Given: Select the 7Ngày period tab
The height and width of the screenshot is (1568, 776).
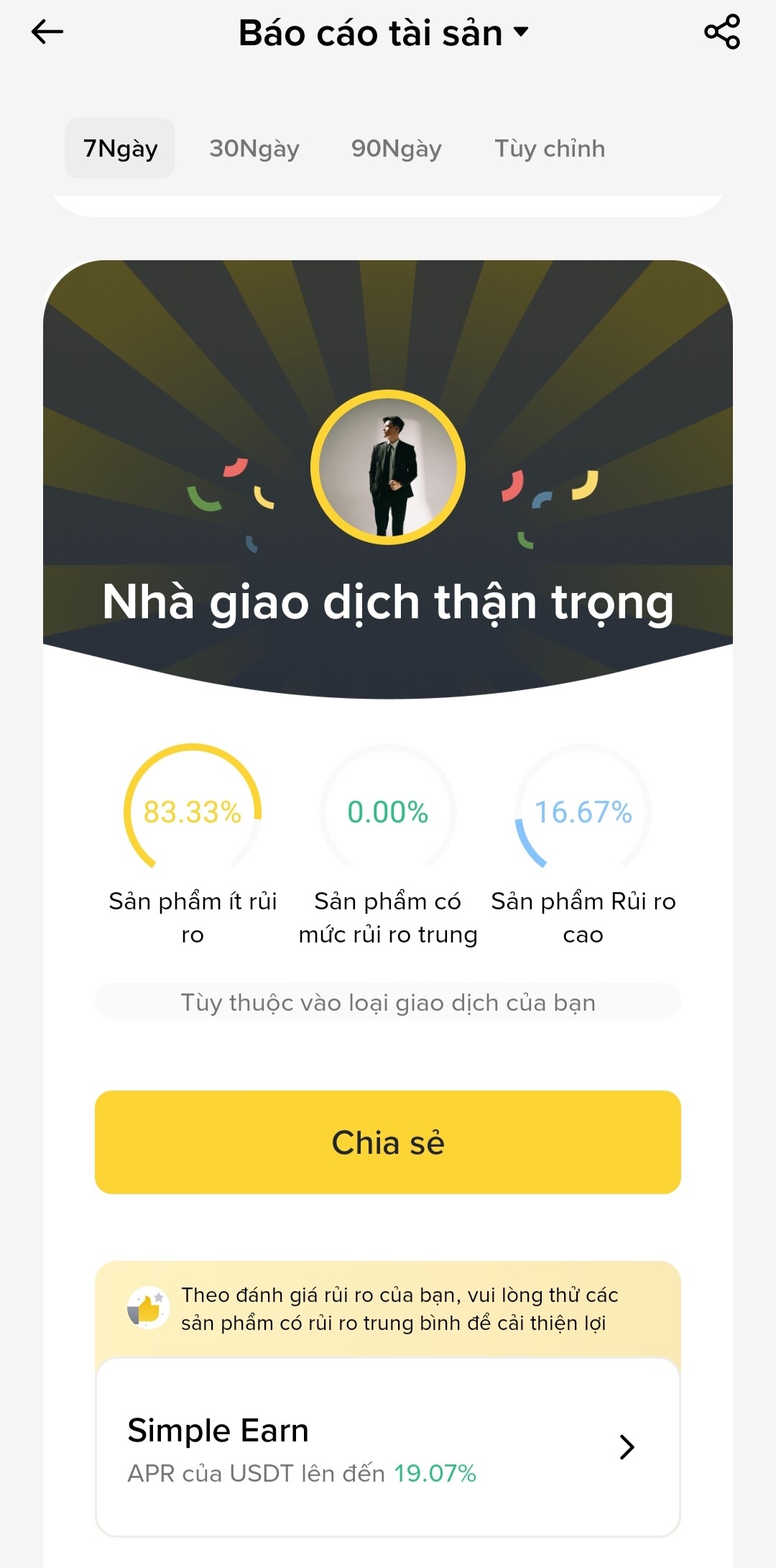Looking at the screenshot, I should [120, 148].
